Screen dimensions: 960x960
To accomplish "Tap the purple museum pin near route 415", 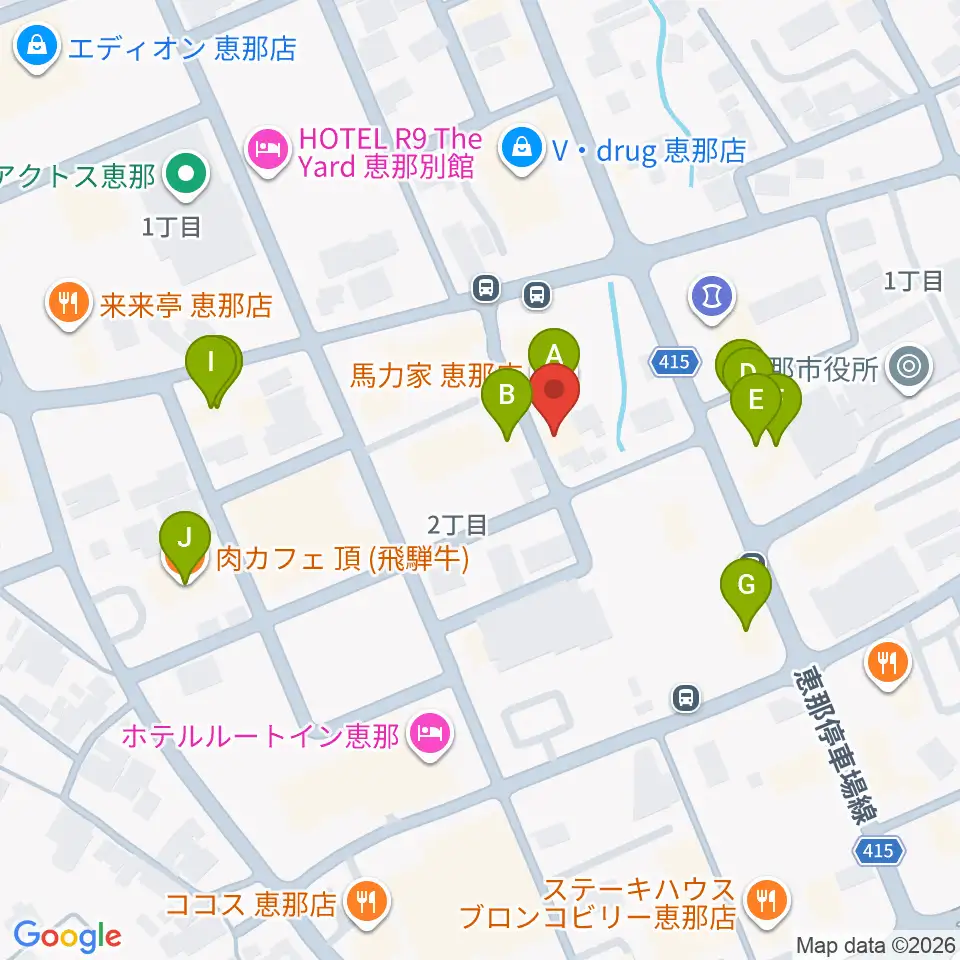I will (x=712, y=297).
